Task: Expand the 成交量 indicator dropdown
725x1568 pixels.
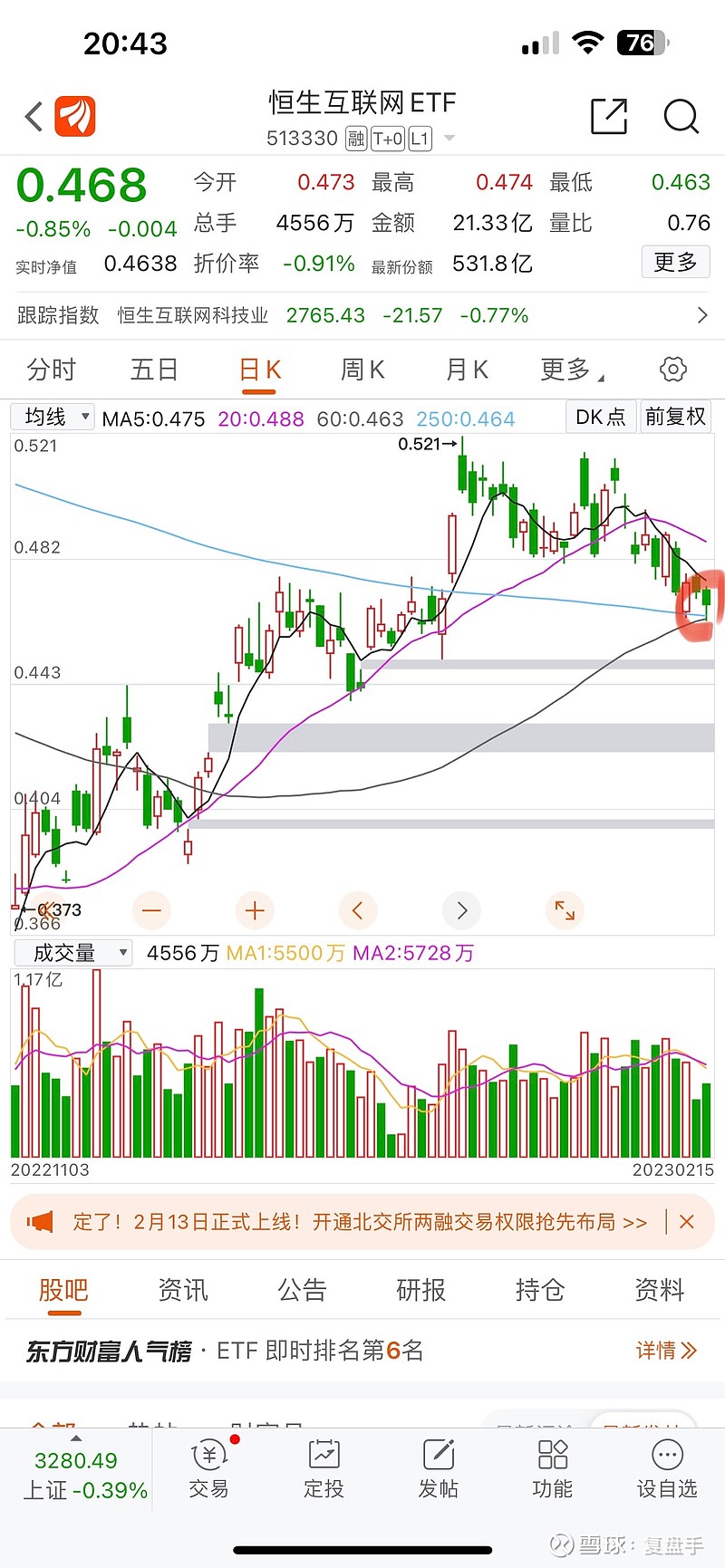Action: pyautogui.click(x=72, y=953)
